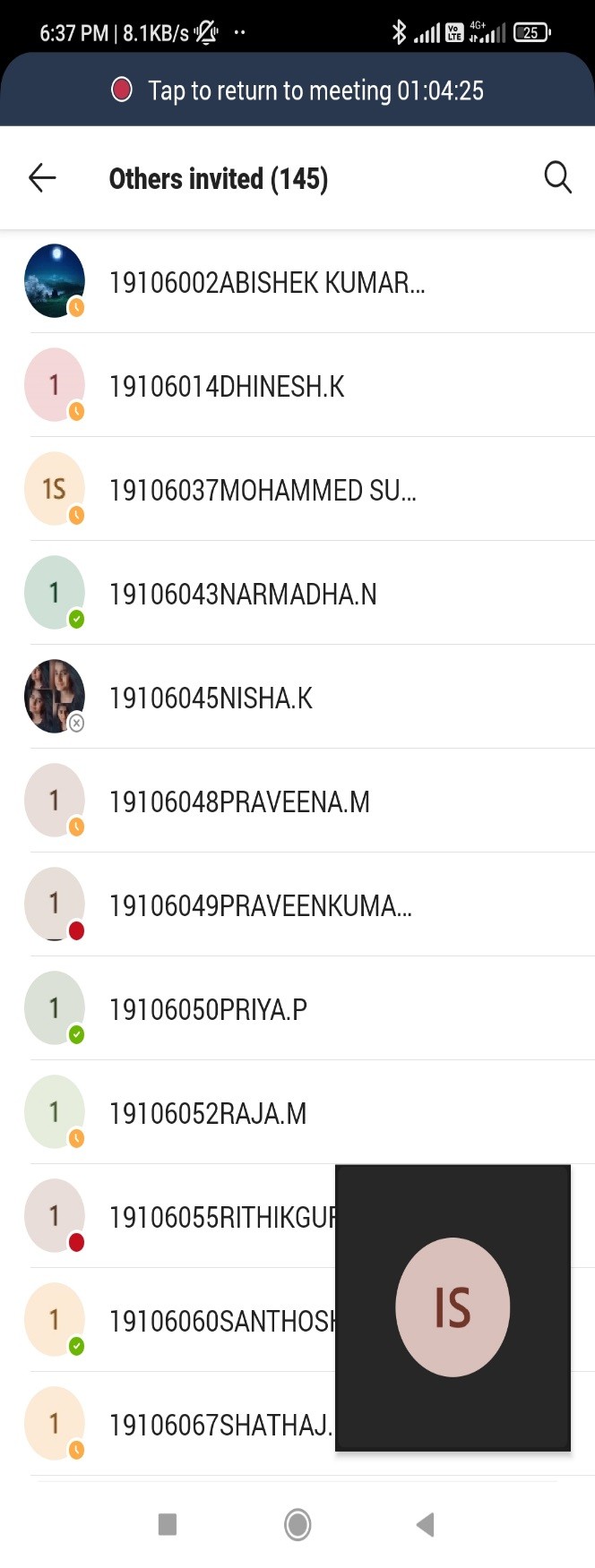595x1568 pixels.
Task: Open recent apps with square button
Action: tap(168, 1524)
